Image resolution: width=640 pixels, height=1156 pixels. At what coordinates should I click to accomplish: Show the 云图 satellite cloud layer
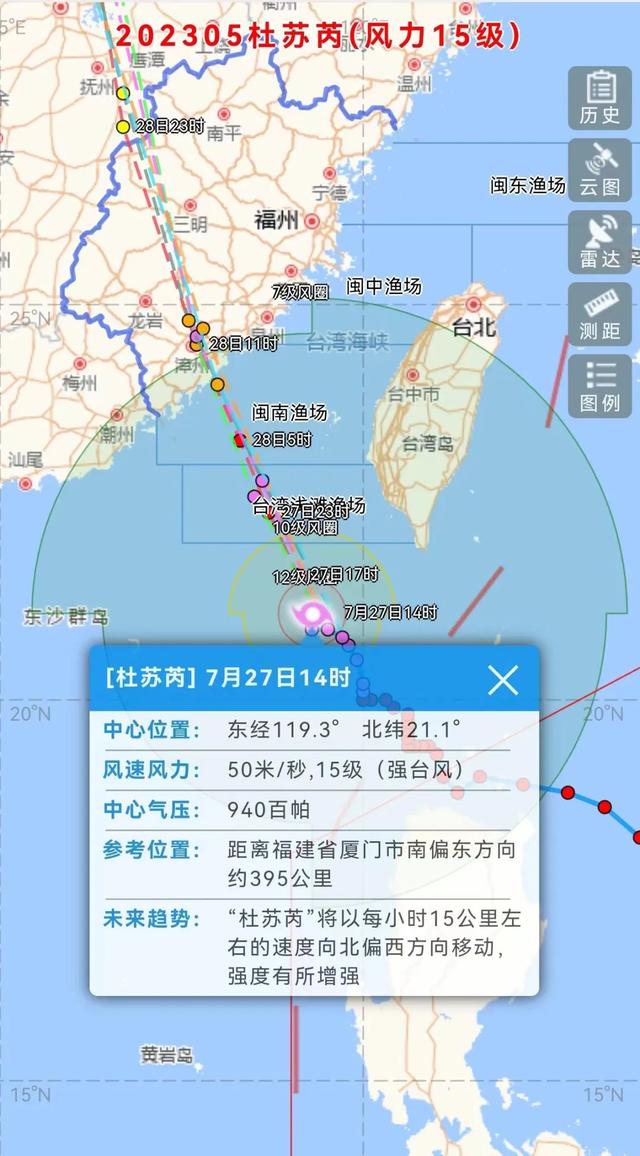point(599,170)
